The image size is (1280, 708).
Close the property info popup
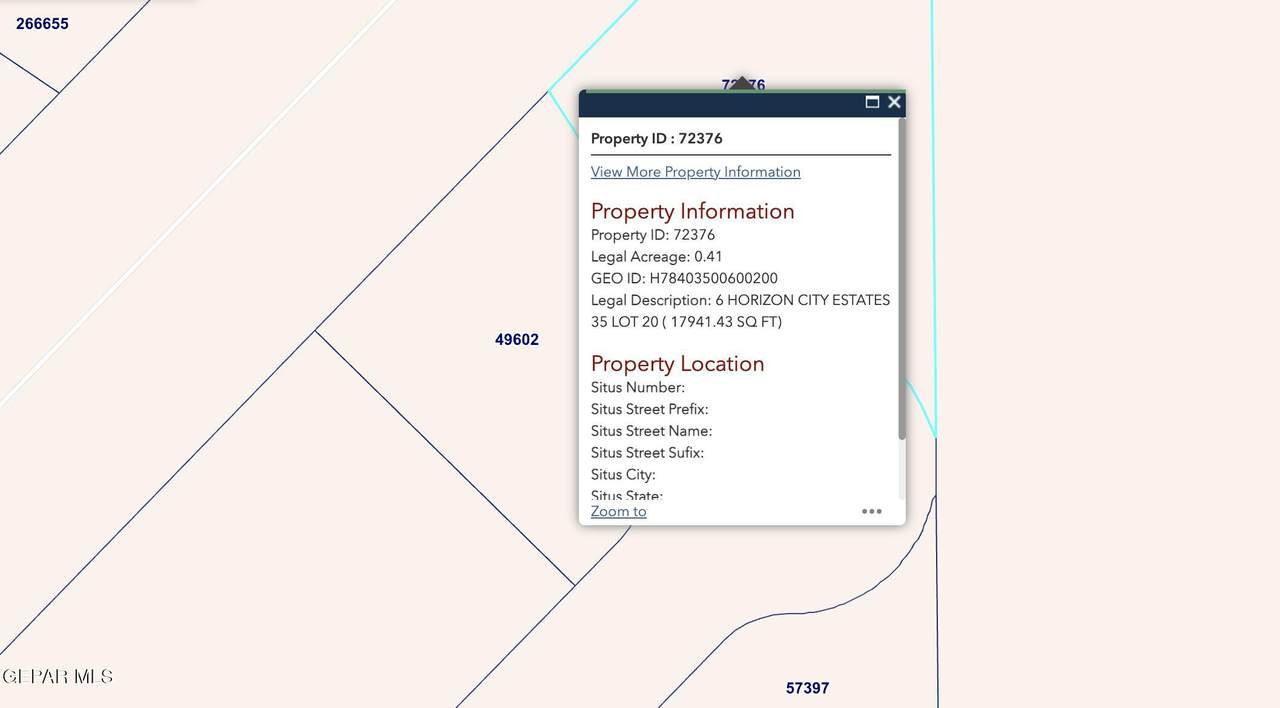pos(894,102)
